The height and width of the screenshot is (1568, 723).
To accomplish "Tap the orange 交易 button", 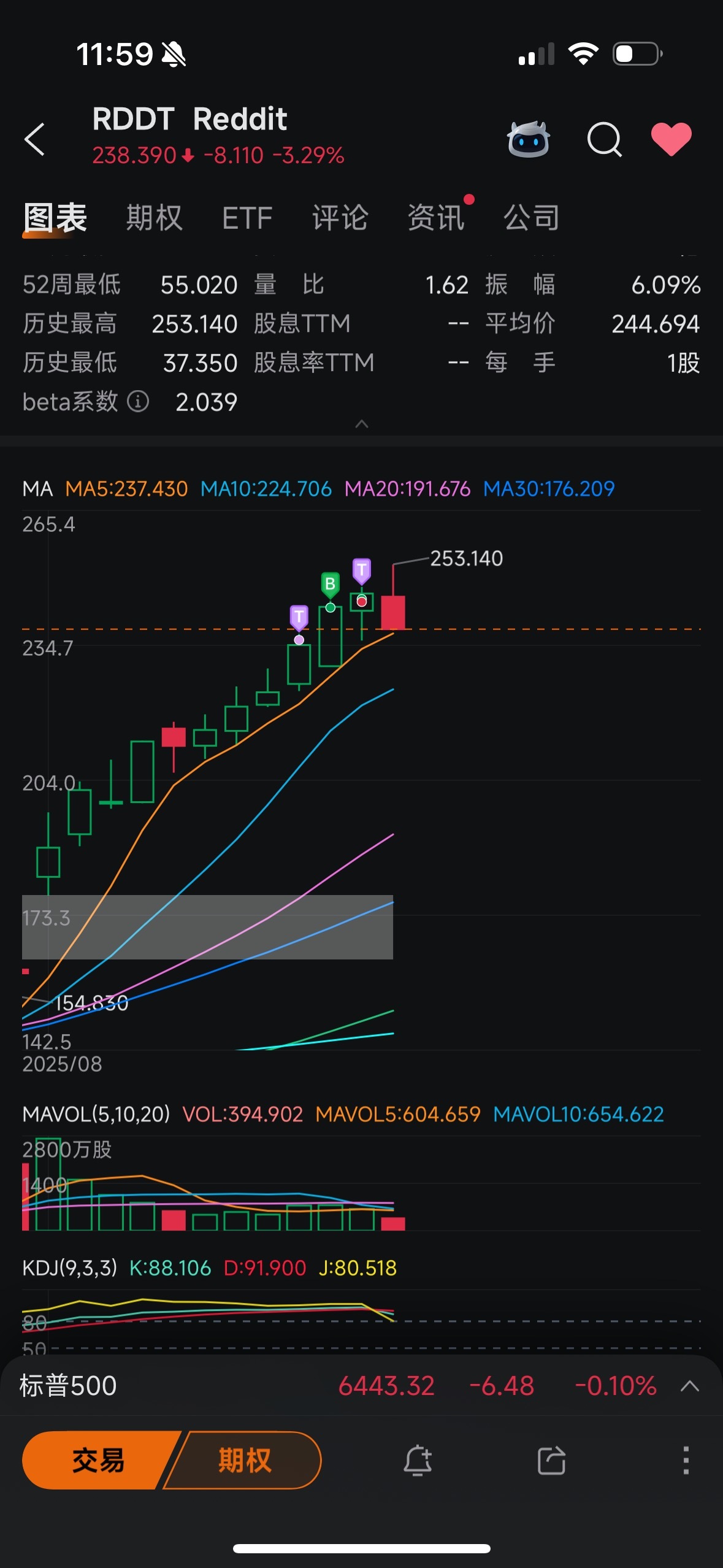I will tap(98, 1460).
